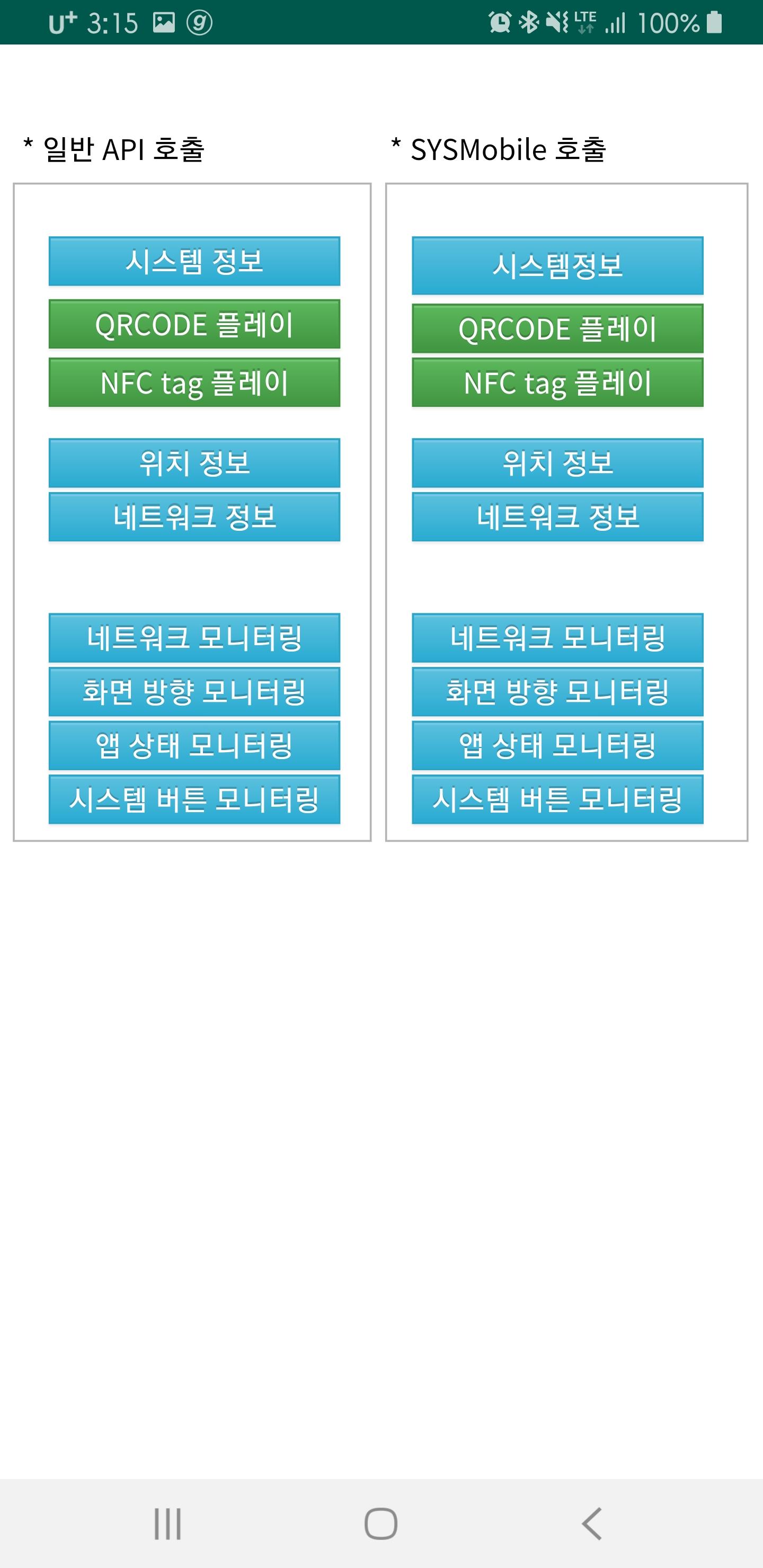Run 화면 방향 모니터링 under SYSMobile 호출
763x1568 pixels.
(x=557, y=691)
